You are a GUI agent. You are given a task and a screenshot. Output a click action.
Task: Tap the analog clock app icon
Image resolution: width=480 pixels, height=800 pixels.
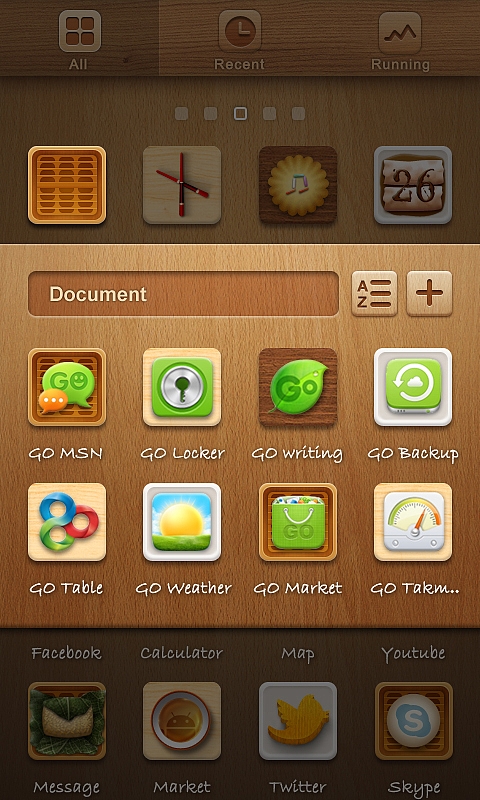[x=182, y=185]
